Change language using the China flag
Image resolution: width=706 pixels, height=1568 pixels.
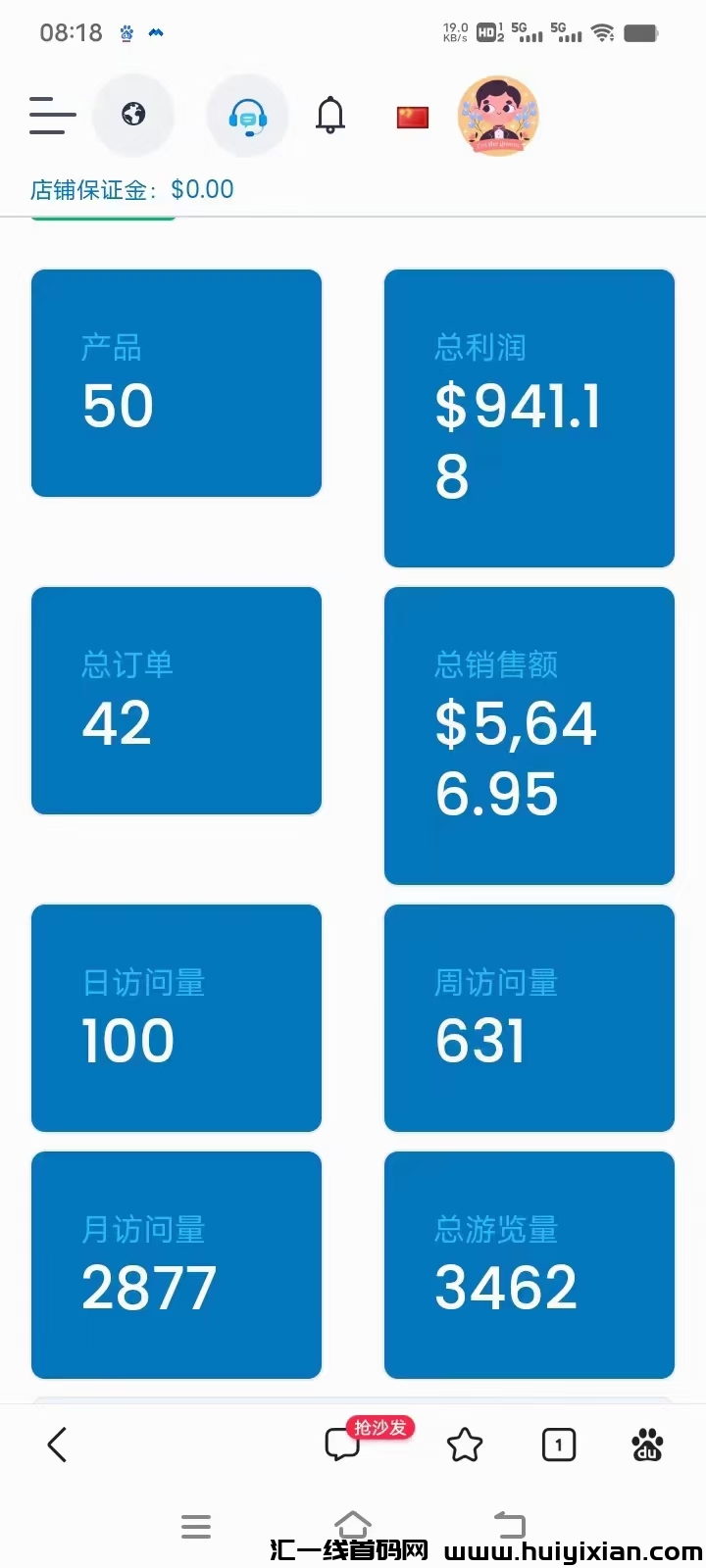(413, 118)
